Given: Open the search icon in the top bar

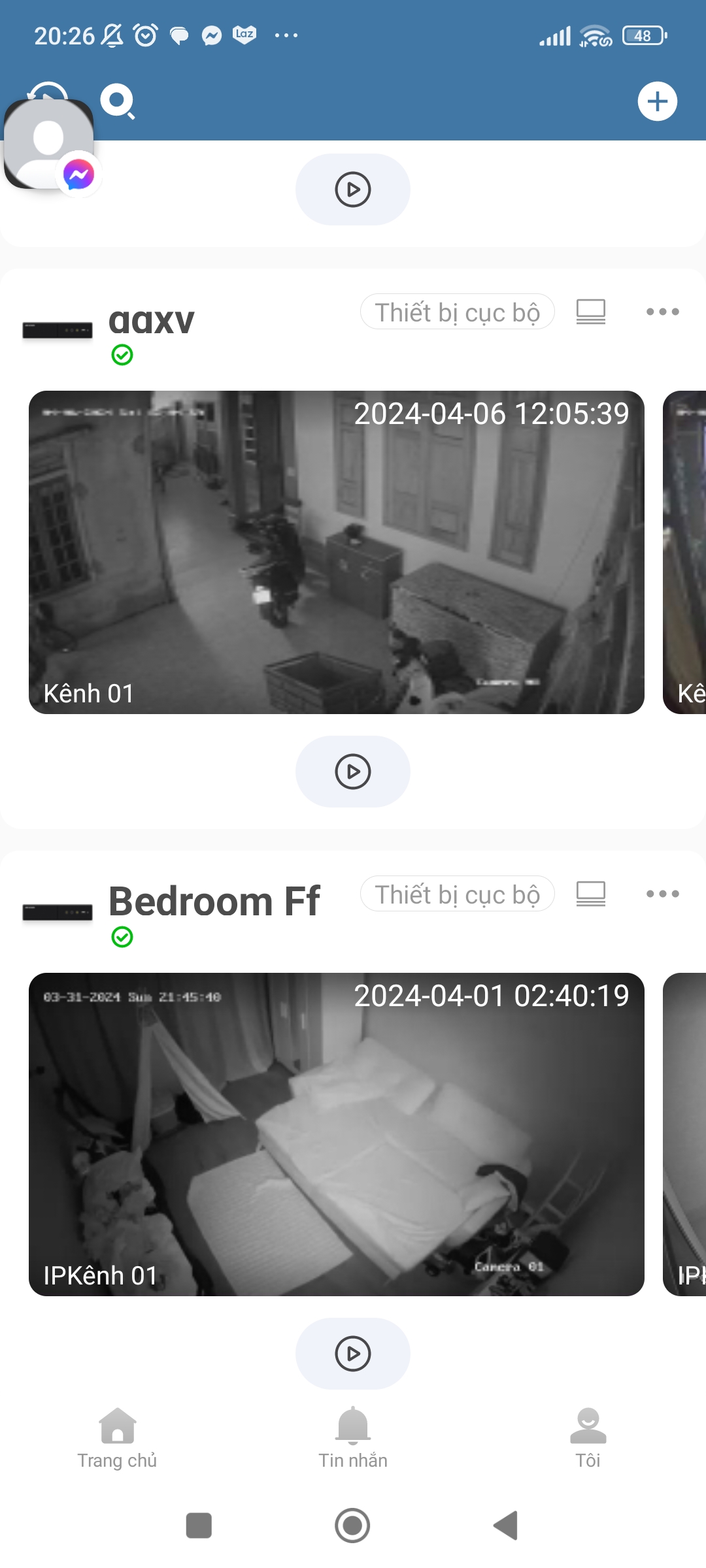Looking at the screenshot, I should click(x=118, y=102).
